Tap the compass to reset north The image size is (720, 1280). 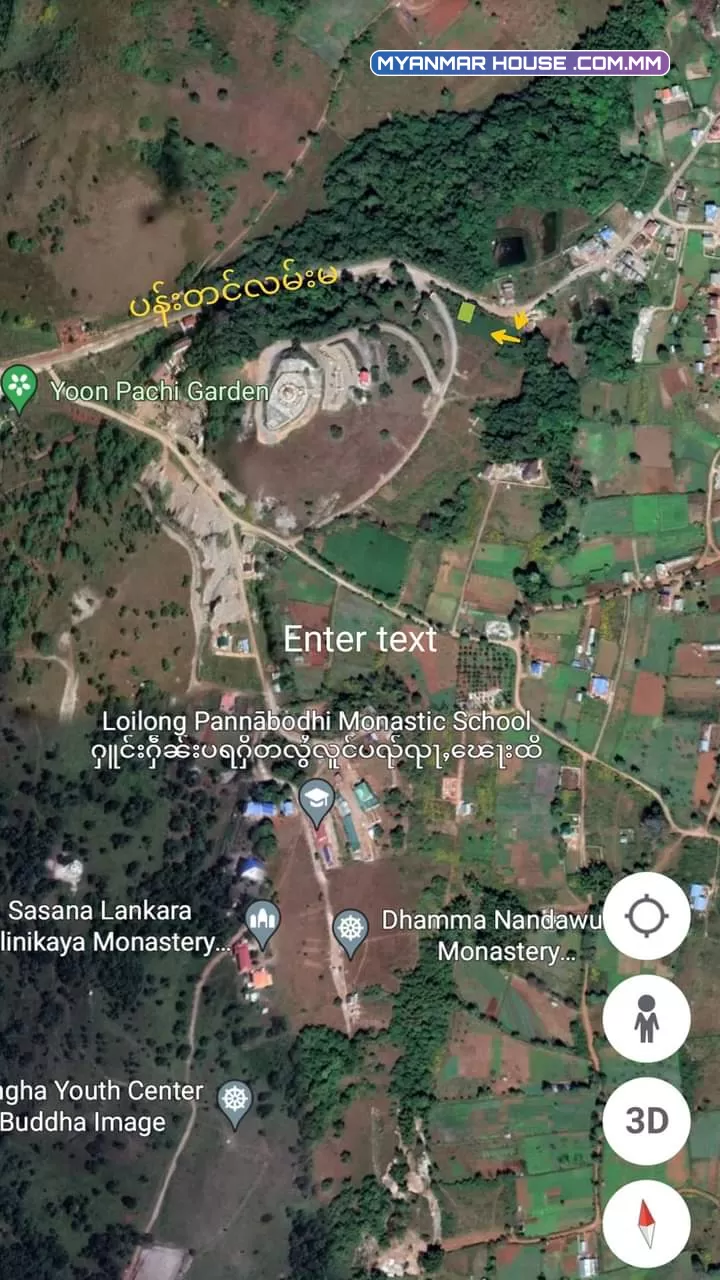click(646, 1223)
